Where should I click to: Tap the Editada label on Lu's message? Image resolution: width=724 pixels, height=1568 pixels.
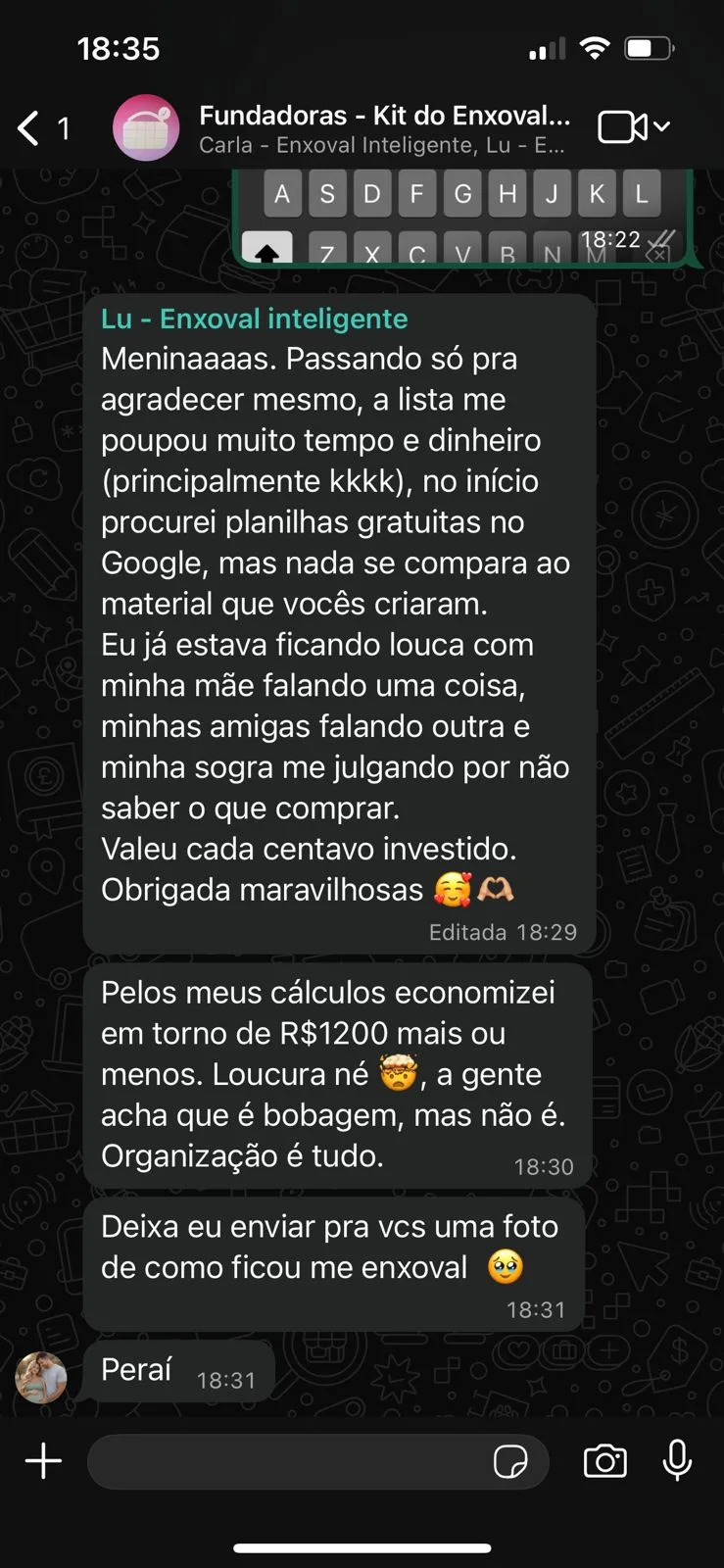(x=466, y=932)
